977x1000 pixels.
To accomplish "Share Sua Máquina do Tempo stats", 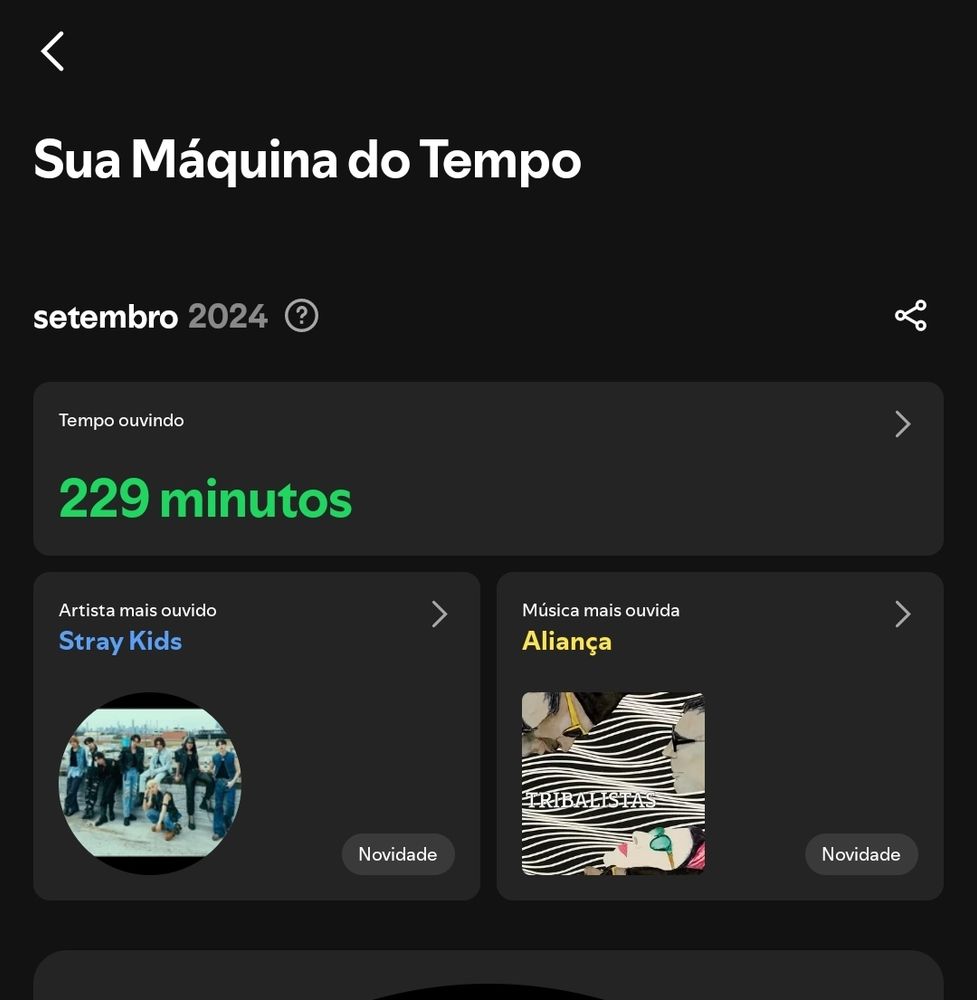I will [x=910, y=316].
